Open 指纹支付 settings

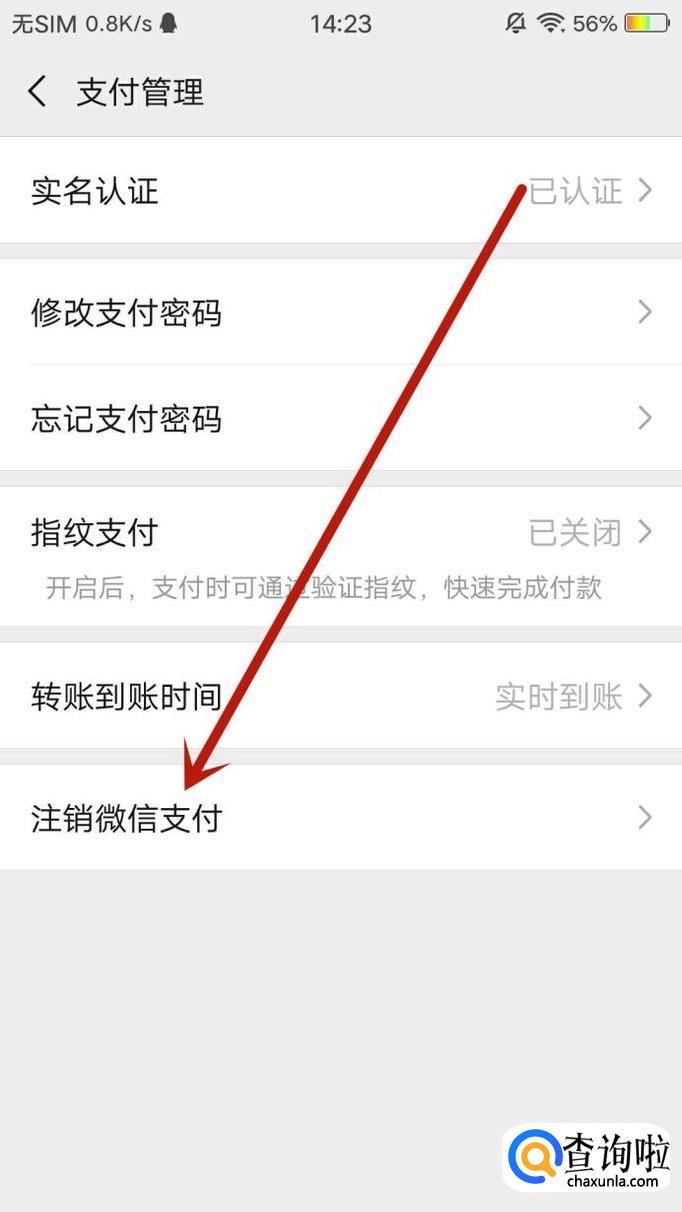pos(341,557)
